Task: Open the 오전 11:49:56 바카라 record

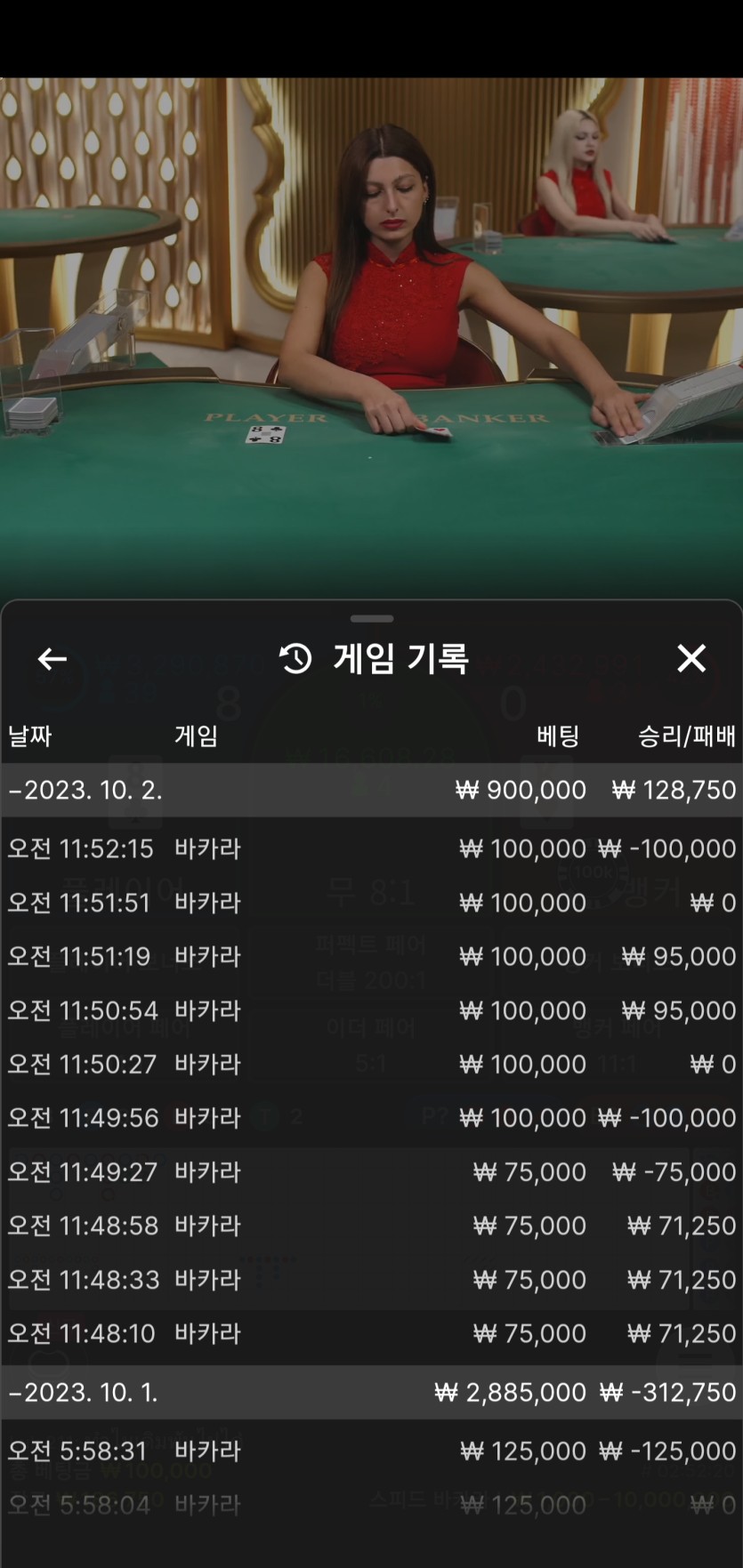Action: (x=371, y=1118)
